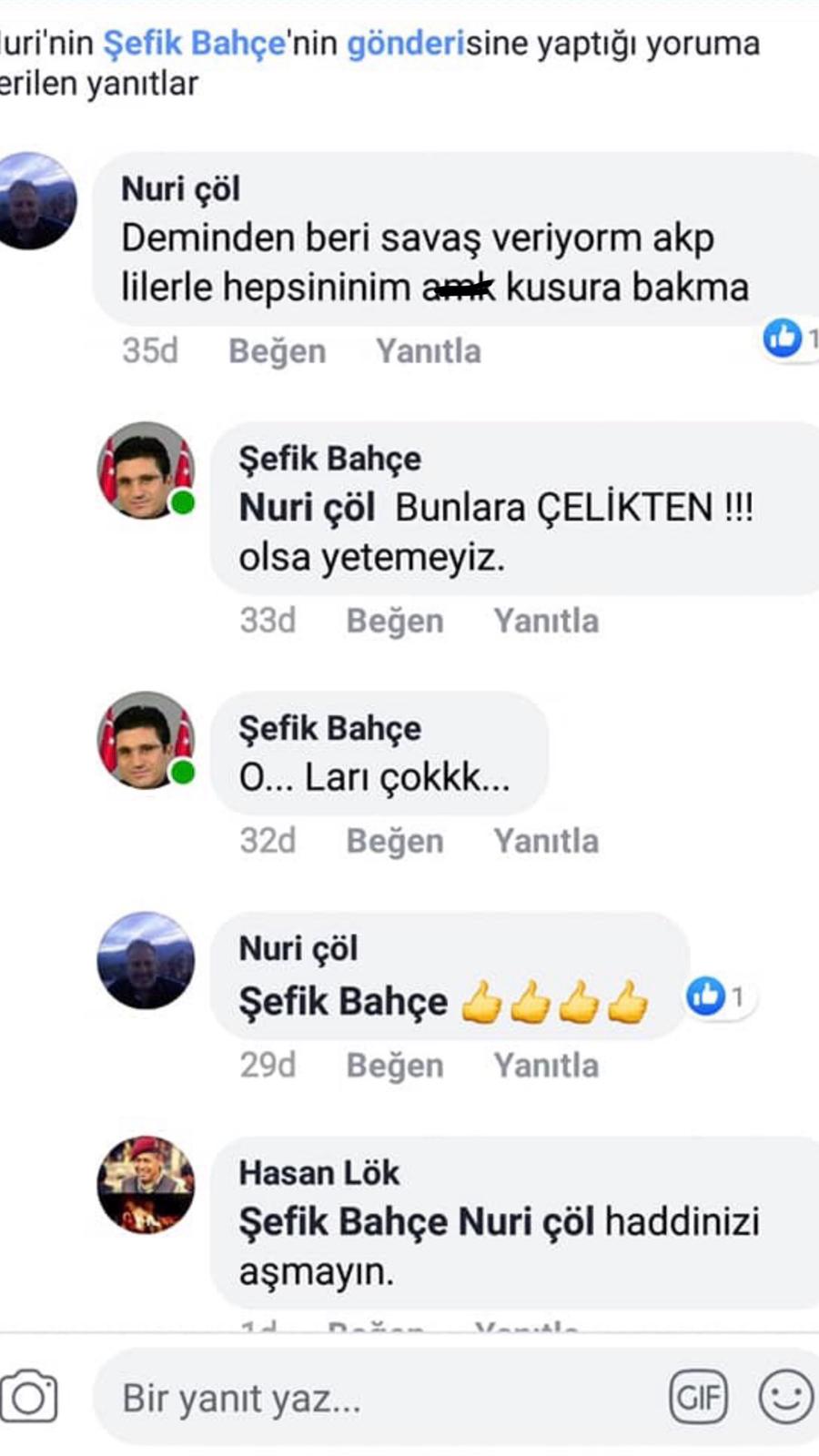
Task: Tap Nuri çöl mention in Şefik's 33d reply
Action: click(307, 508)
